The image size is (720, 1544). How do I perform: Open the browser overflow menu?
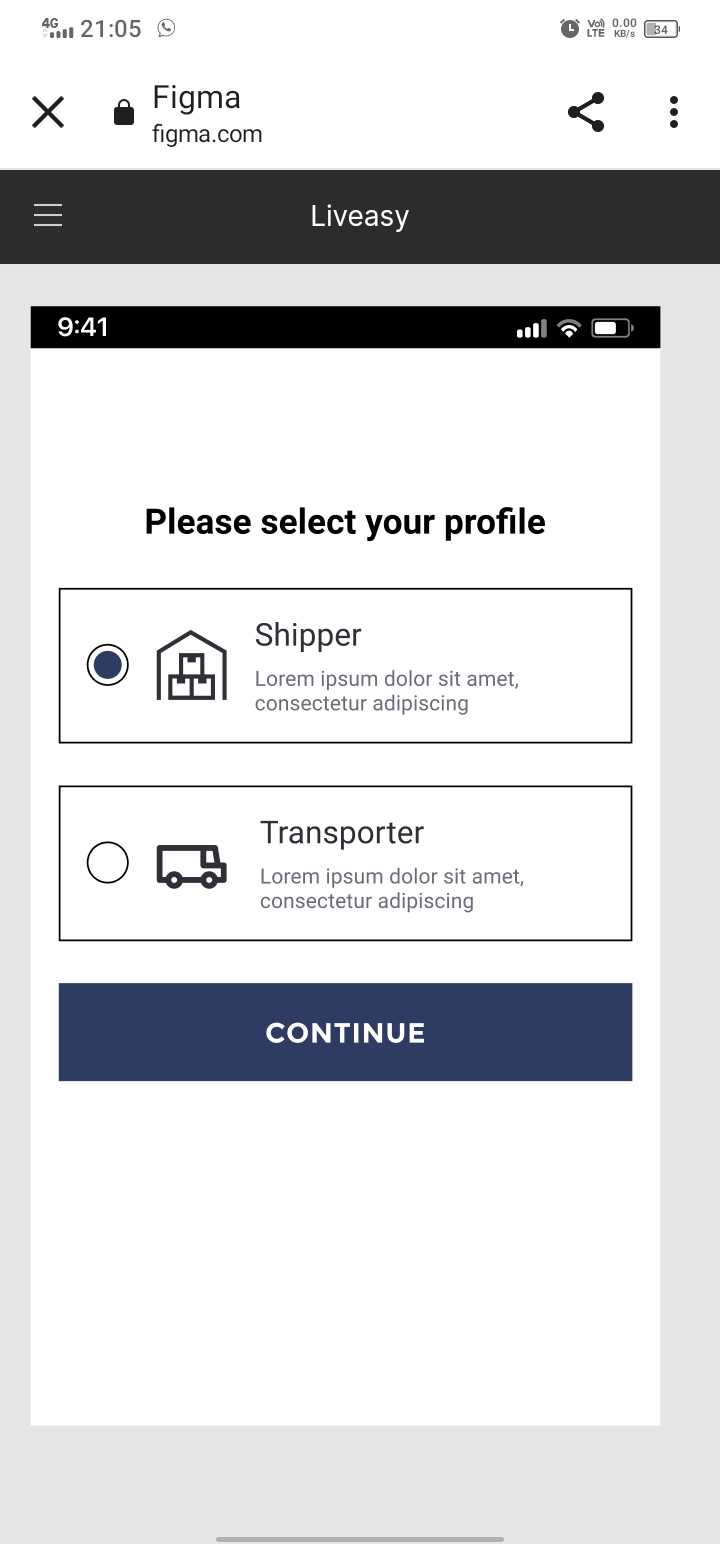674,113
